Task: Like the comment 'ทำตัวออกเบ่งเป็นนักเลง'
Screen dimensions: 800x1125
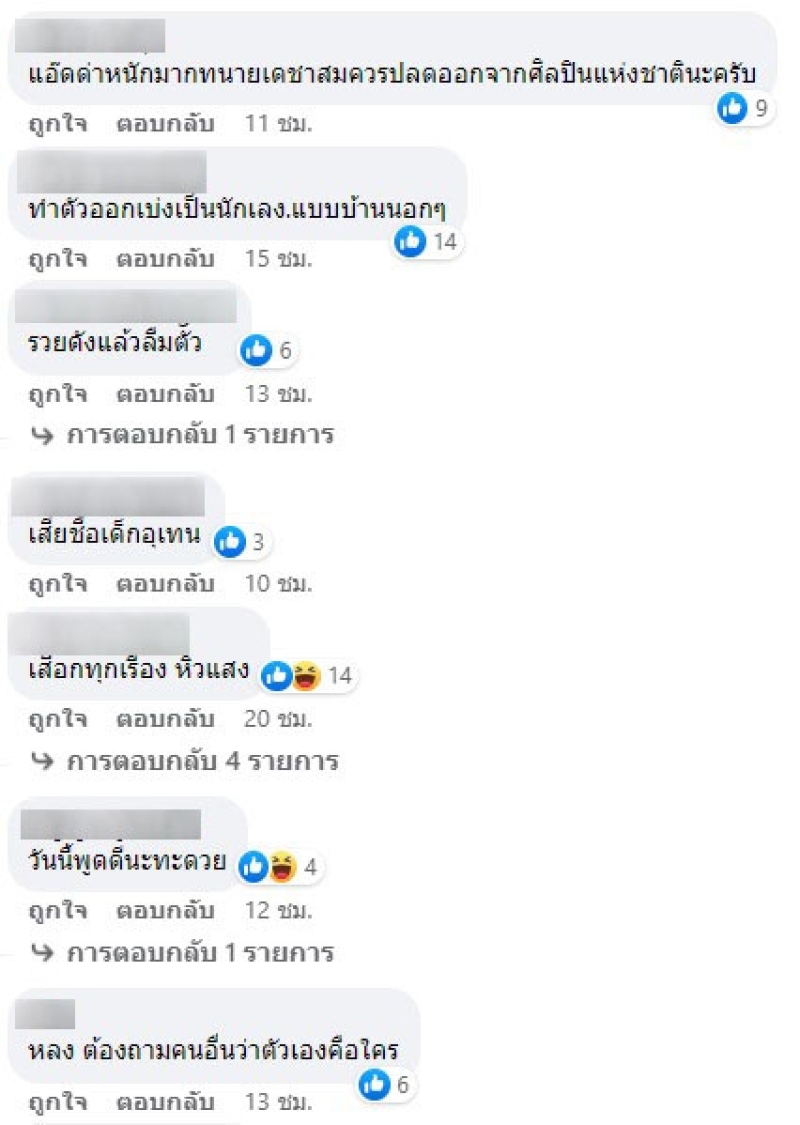Action: pyautogui.click(x=58, y=259)
